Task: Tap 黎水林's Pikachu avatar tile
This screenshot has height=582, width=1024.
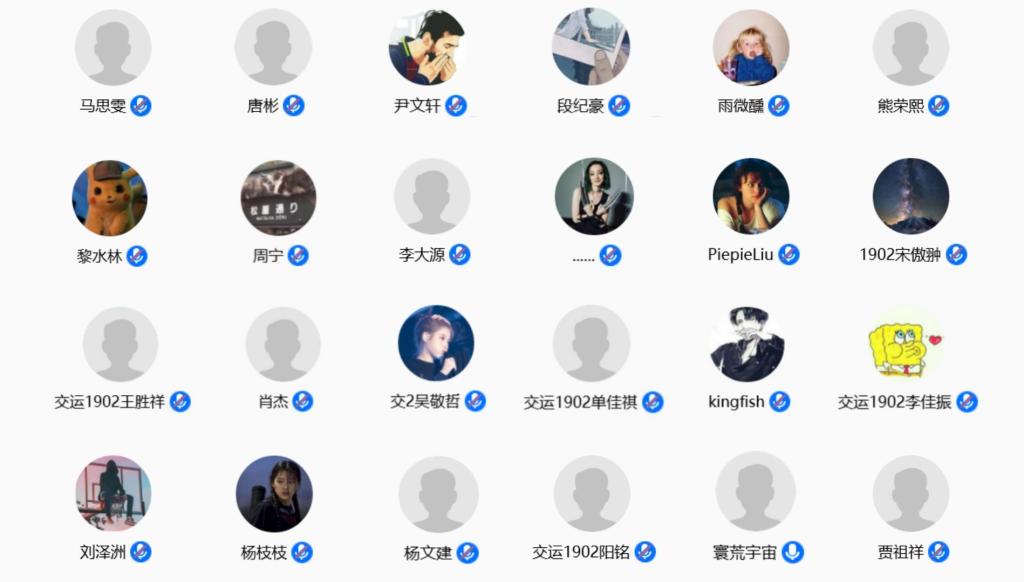Action: [110, 197]
